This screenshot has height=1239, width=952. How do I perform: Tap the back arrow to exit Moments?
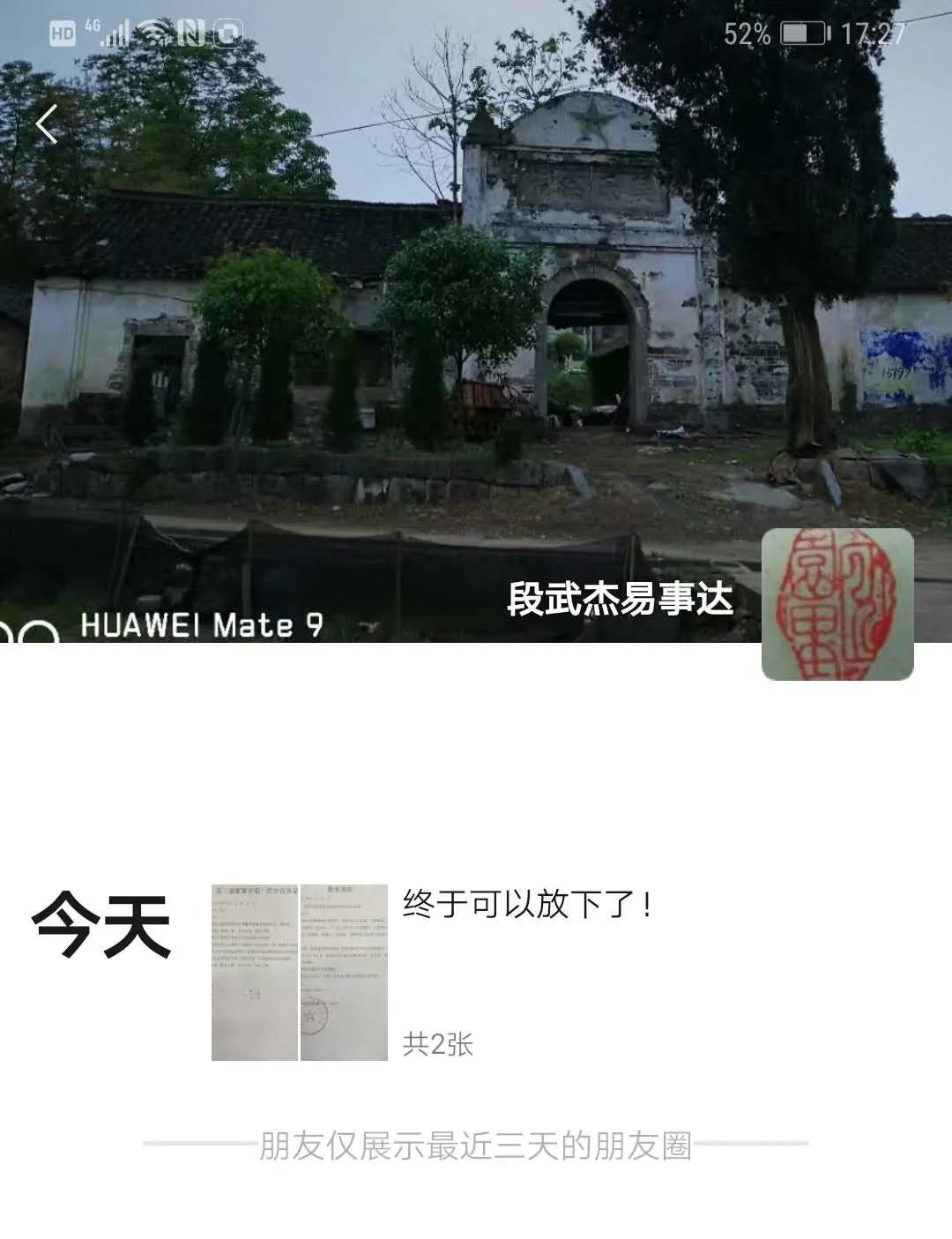click(x=48, y=123)
